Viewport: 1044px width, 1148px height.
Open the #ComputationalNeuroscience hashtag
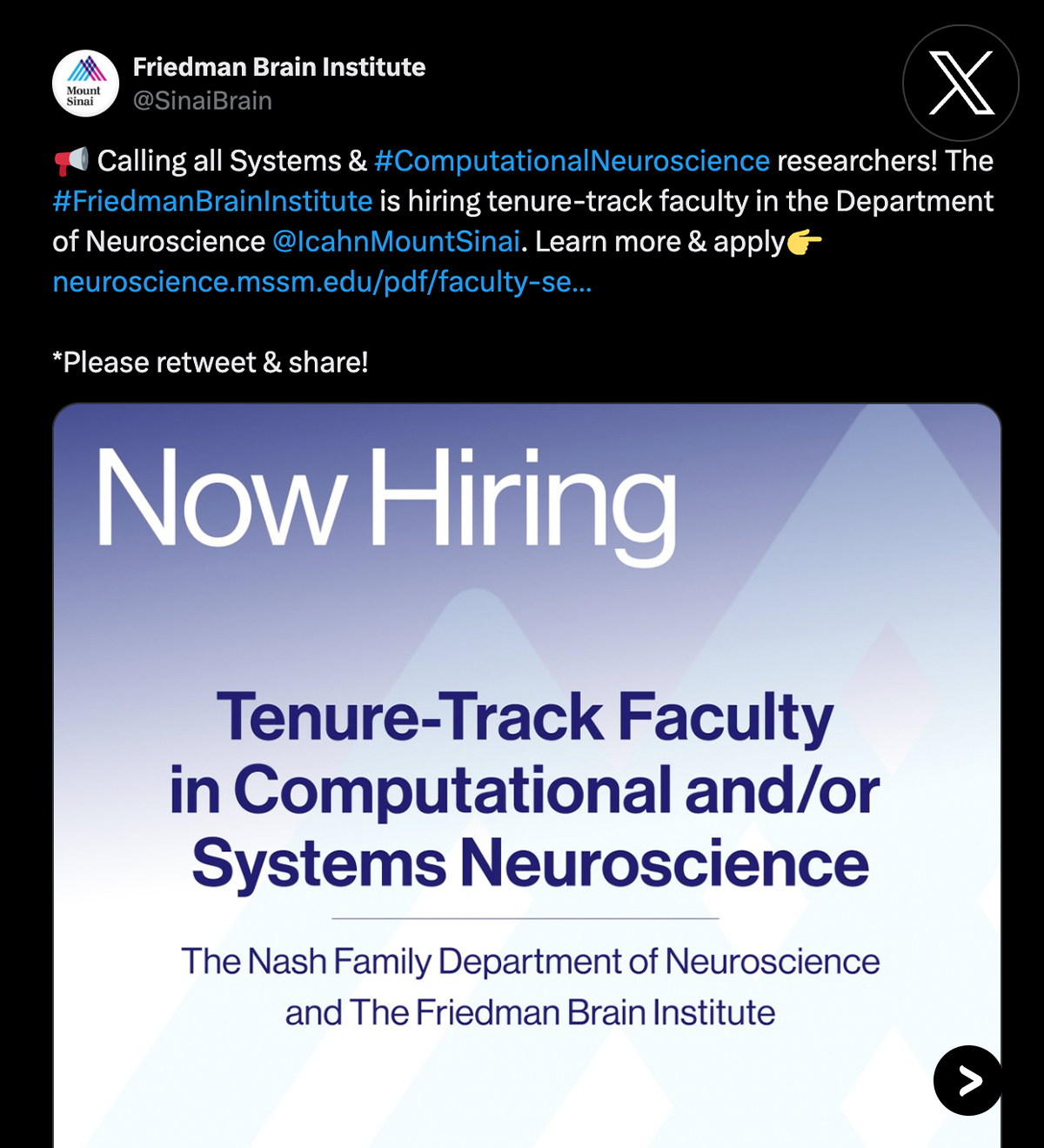point(572,161)
